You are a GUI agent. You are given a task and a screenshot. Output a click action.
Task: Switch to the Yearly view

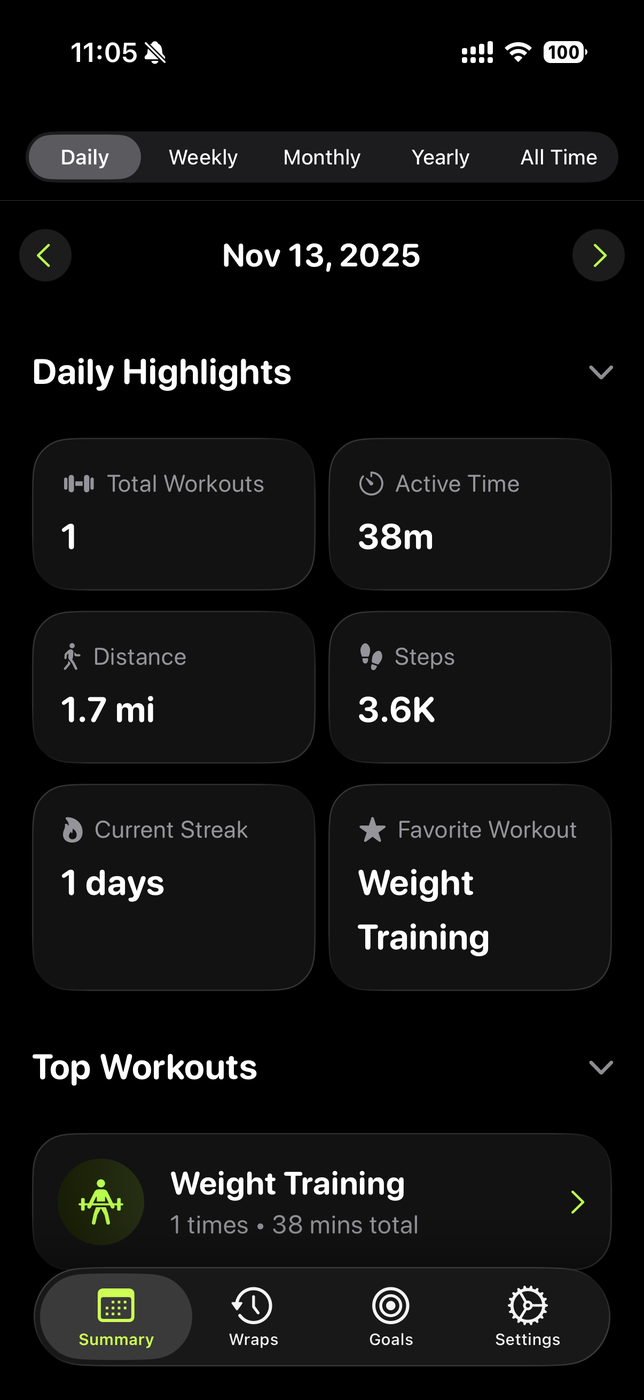click(440, 158)
